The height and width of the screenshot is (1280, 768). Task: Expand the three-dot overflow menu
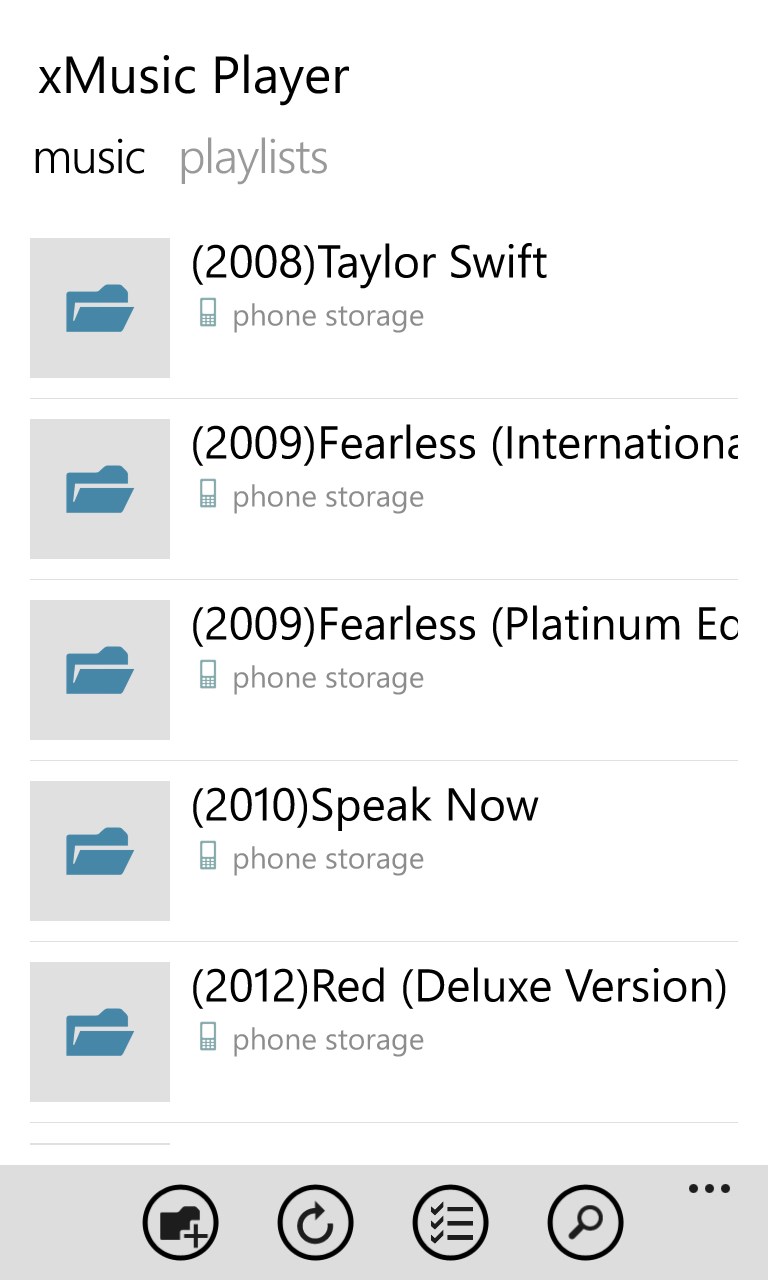pos(709,1189)
